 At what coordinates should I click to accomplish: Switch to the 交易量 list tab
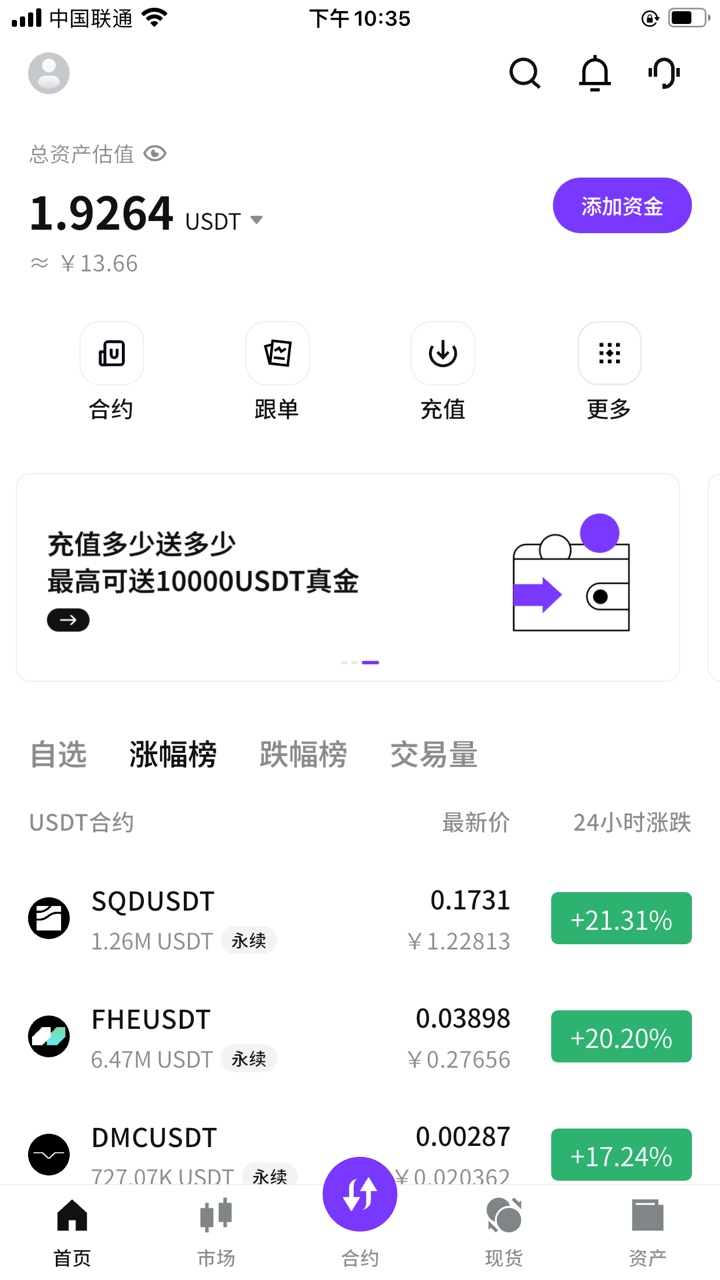(x=433, y=755)
